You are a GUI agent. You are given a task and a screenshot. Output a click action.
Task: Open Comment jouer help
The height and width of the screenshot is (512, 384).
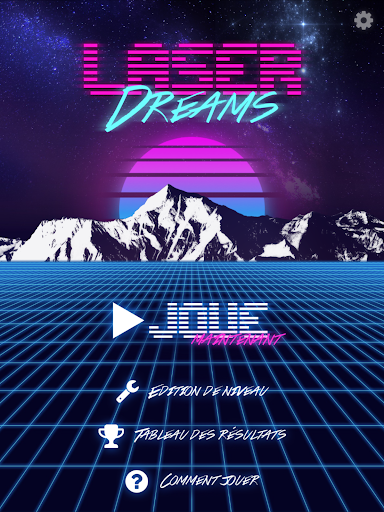coord(192,481)
